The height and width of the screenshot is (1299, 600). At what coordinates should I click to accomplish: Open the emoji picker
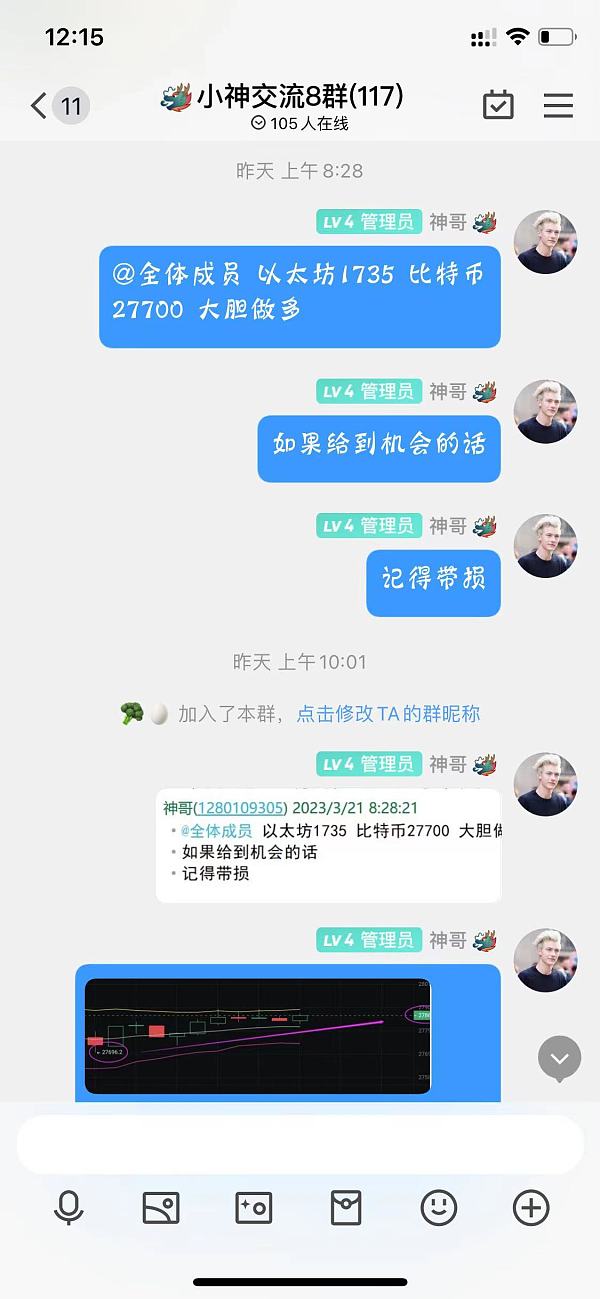click(x=438, y=1208)
